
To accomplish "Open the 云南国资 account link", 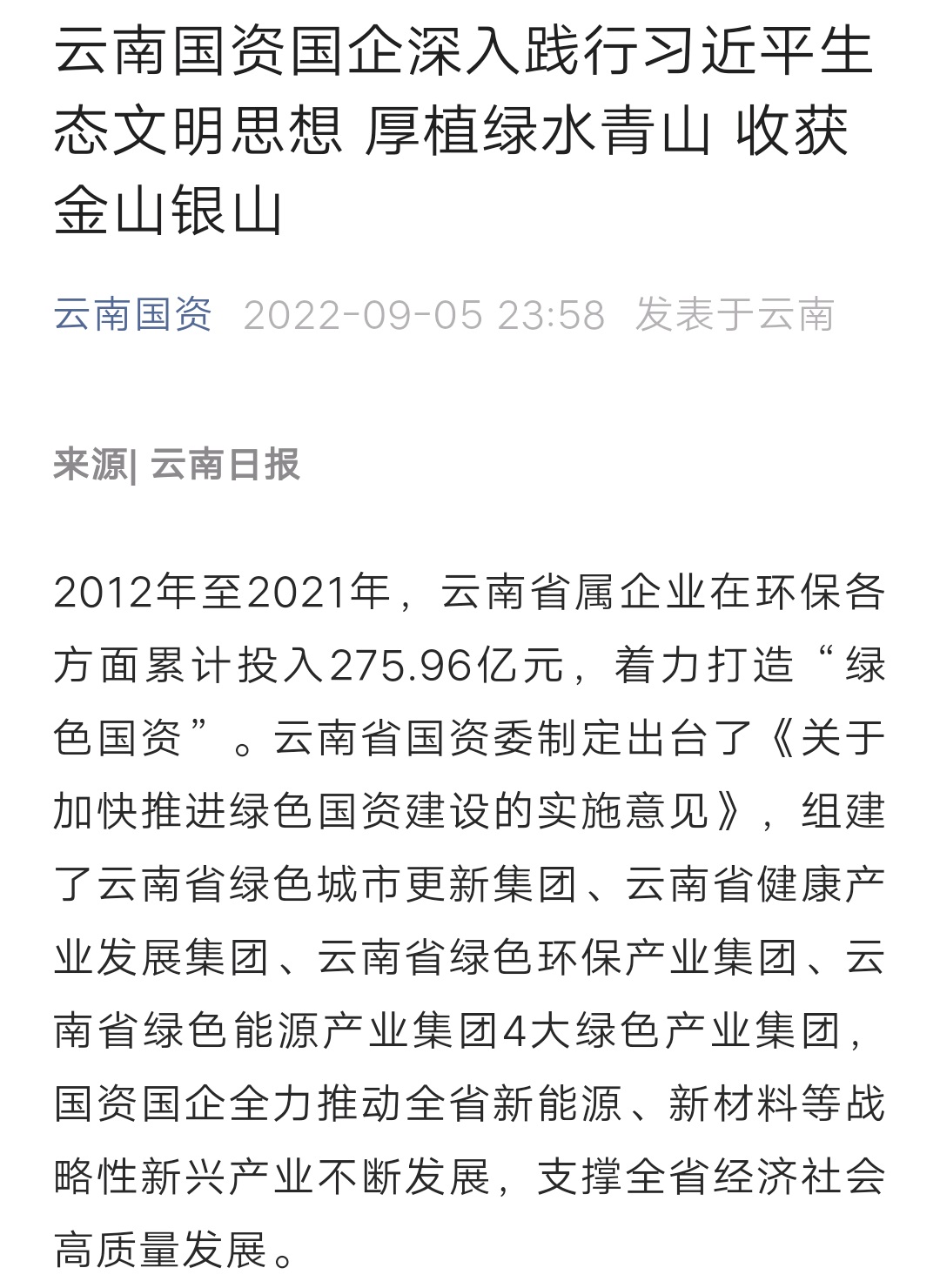I will pos(133,314).
